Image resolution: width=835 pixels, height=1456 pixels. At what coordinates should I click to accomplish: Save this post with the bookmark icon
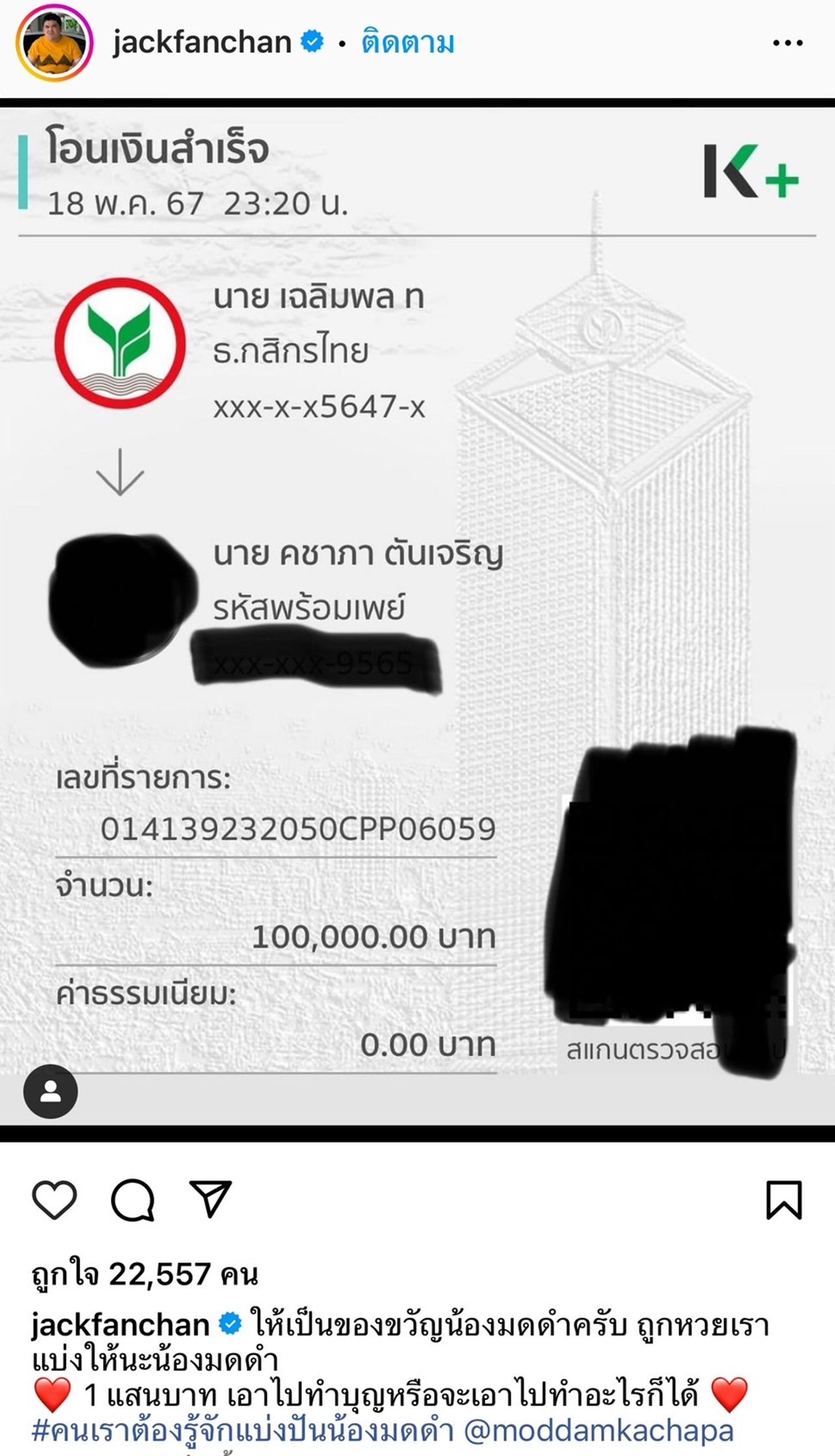click(x=783, y=1200)
